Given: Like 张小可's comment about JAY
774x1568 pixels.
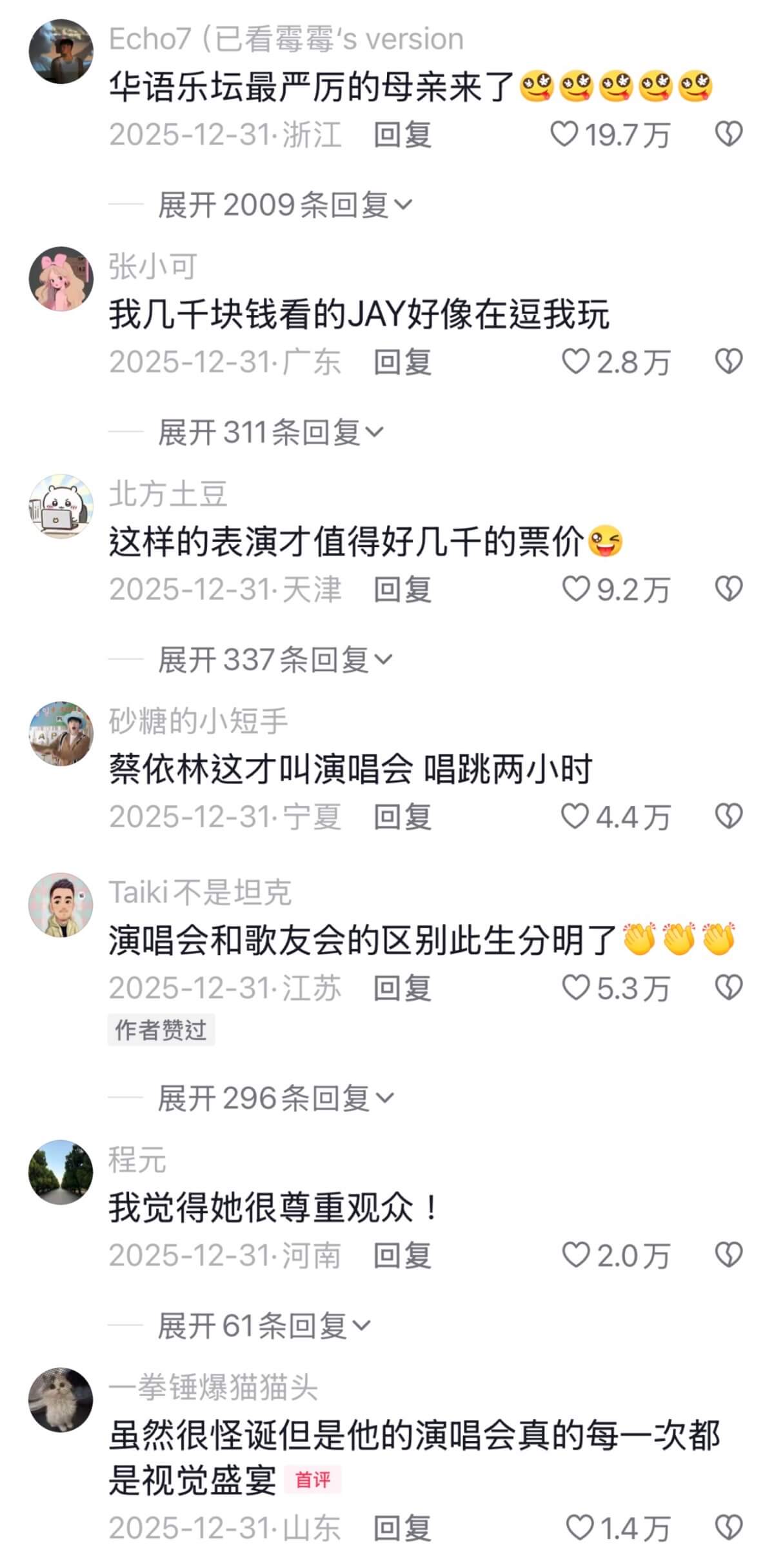Looking at the screenshot, I should pyautogui.click(x=575, y=361).
